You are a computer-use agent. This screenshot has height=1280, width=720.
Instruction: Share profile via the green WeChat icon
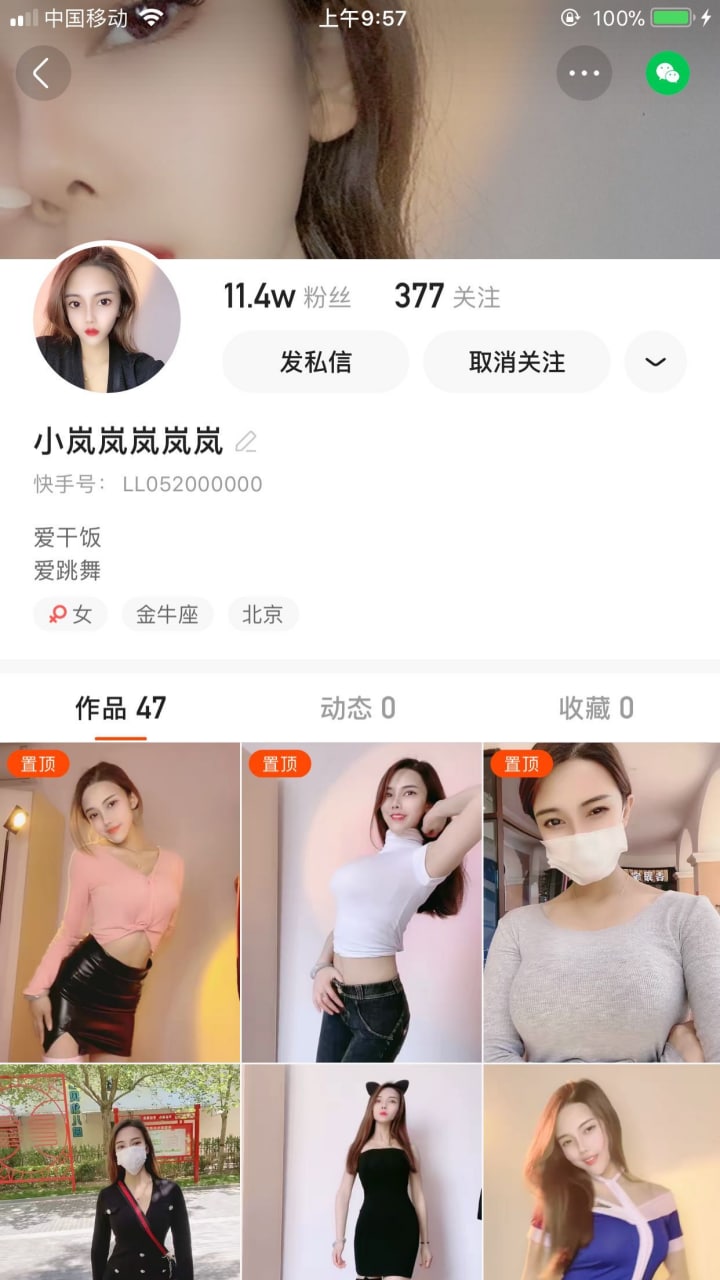pos(667,73)
